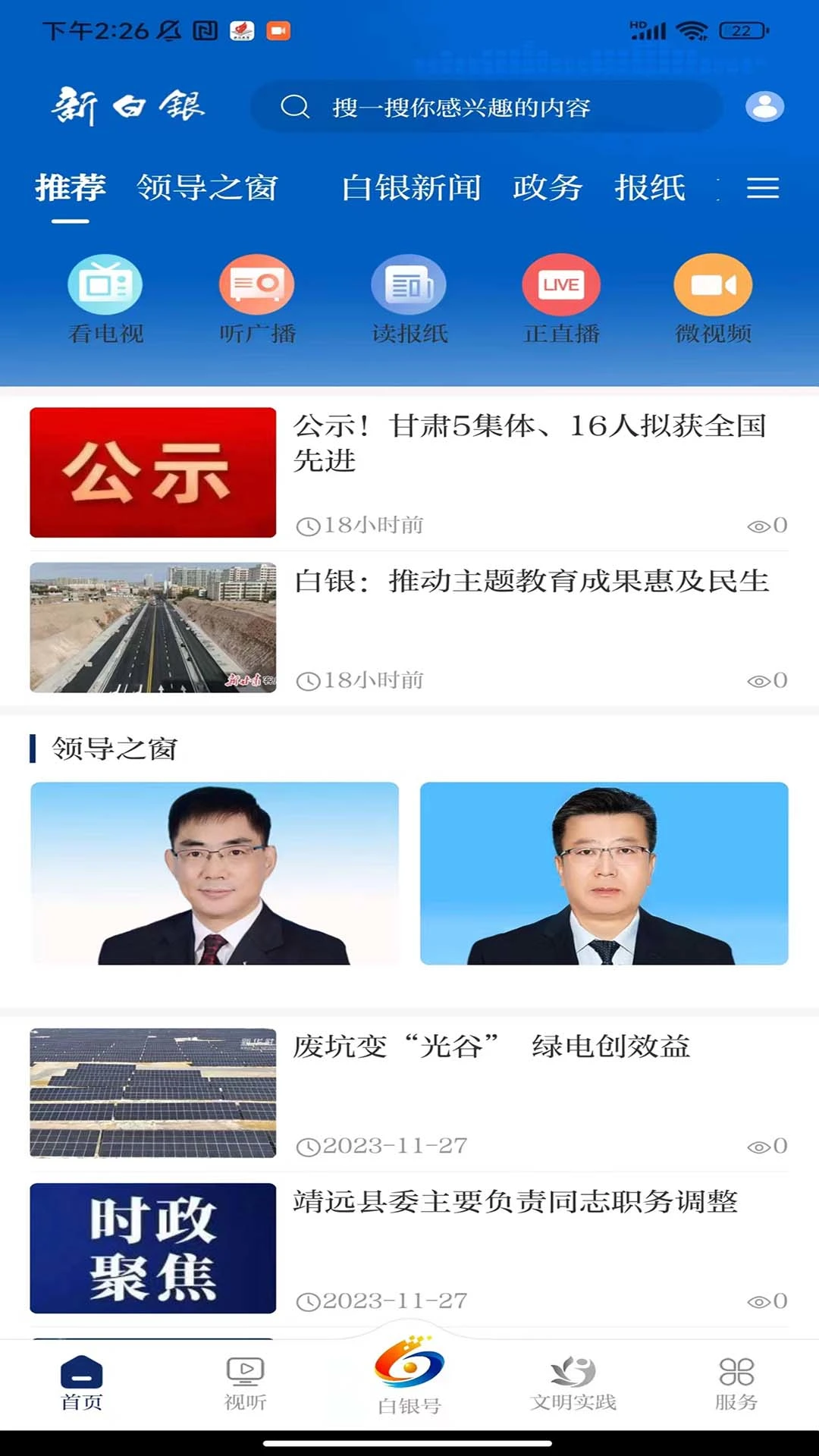Expand the channel overflow menu

[764, 190]
